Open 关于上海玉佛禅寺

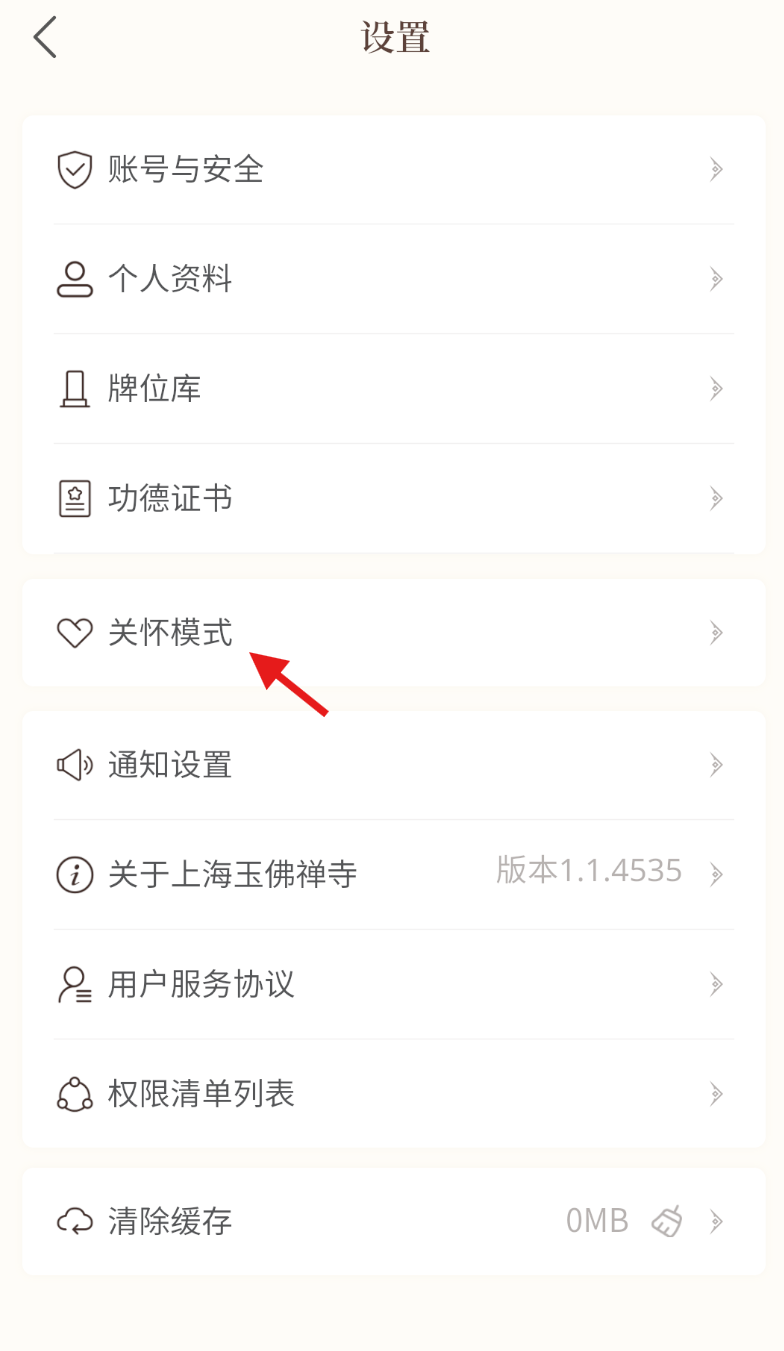(393, 875)
